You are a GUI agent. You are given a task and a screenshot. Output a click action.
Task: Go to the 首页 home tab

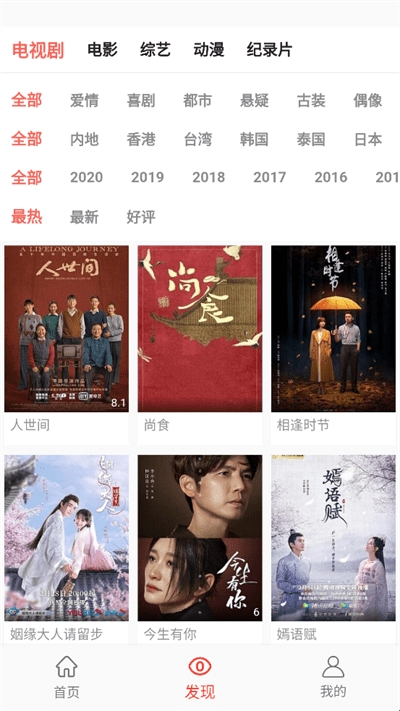pos(67,677)
